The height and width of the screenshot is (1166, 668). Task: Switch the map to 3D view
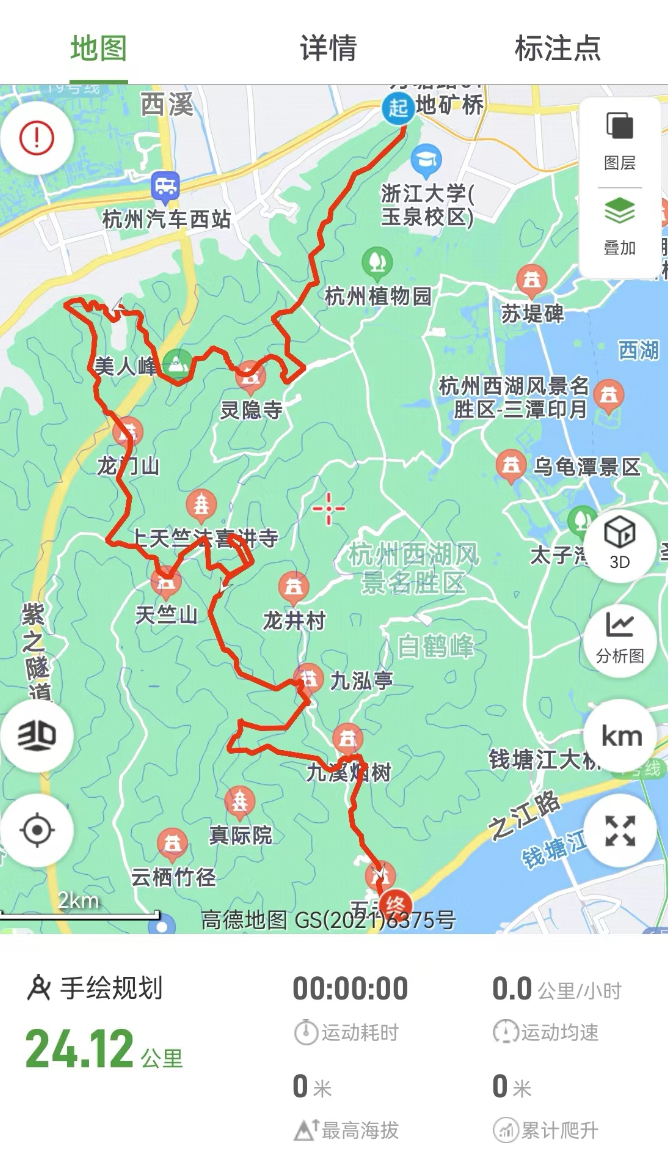coord(620,544)
